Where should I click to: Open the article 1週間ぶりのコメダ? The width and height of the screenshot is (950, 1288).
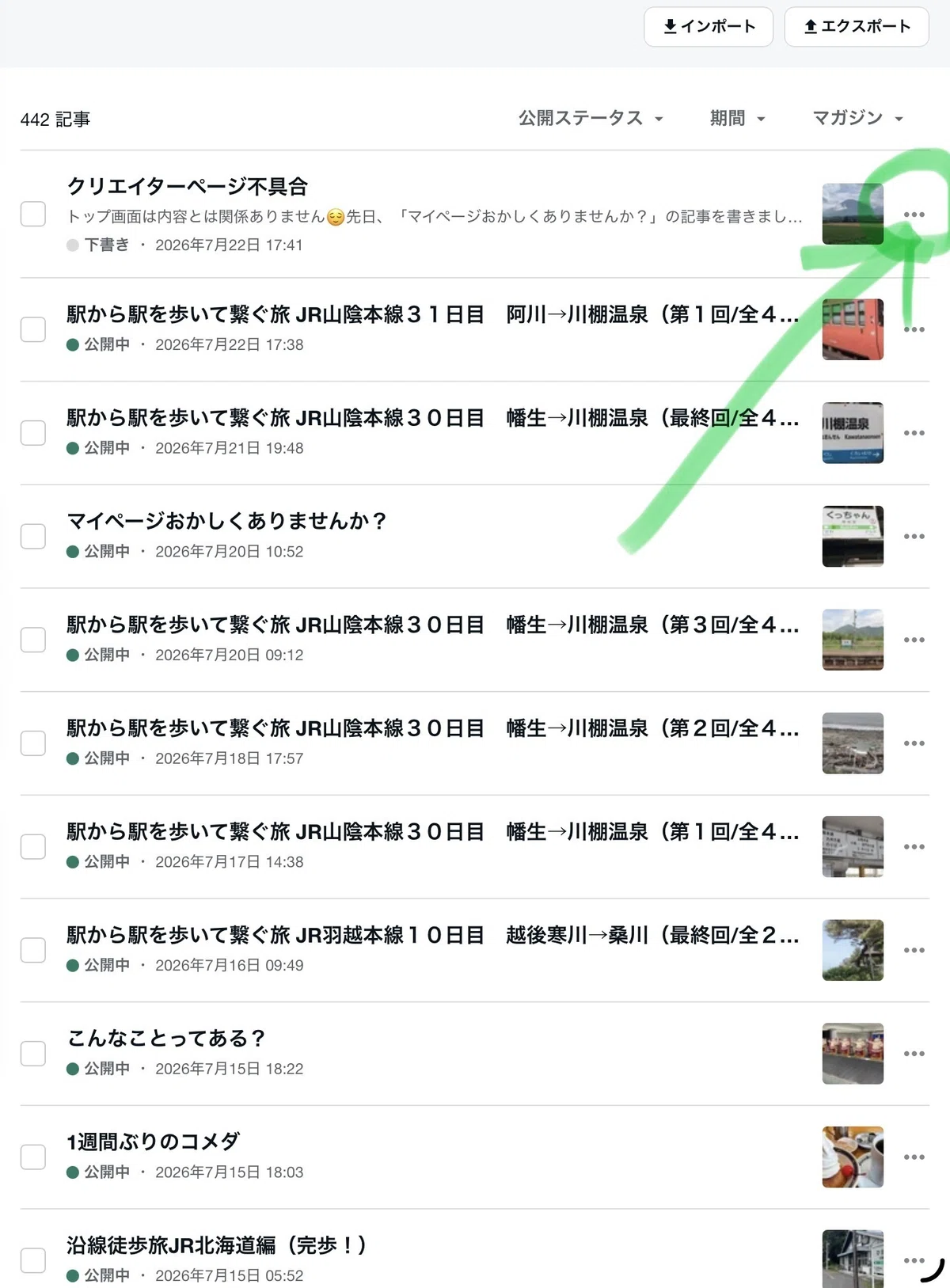coord(153,1142)
